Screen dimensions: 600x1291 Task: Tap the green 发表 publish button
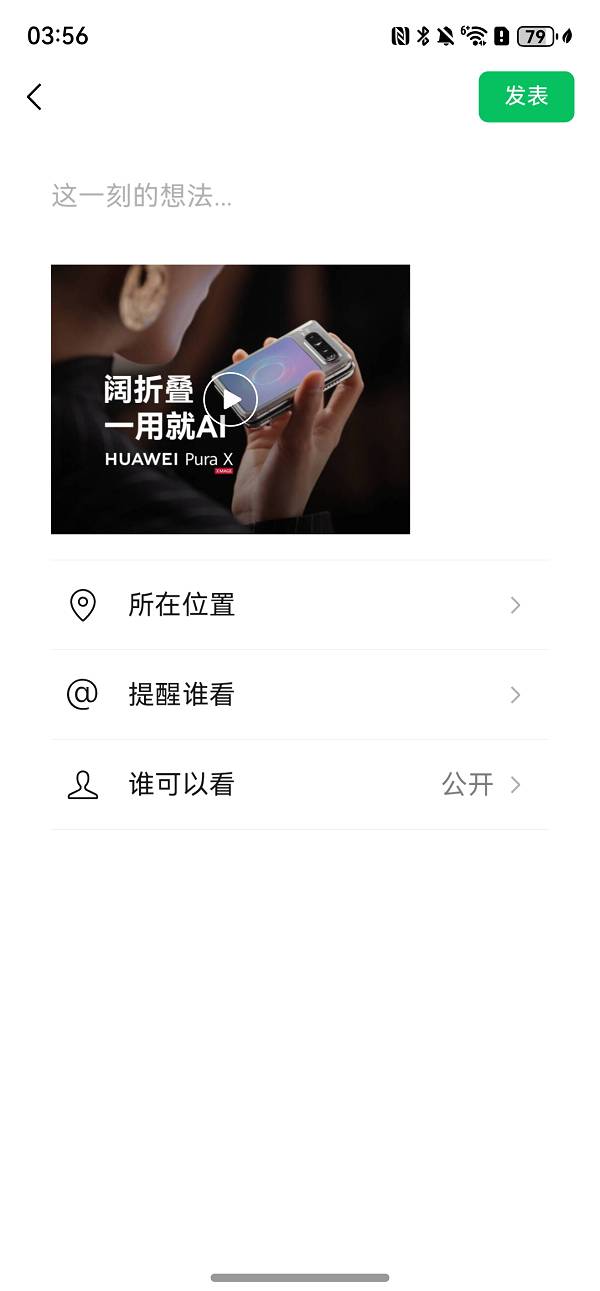pos(526,97)
